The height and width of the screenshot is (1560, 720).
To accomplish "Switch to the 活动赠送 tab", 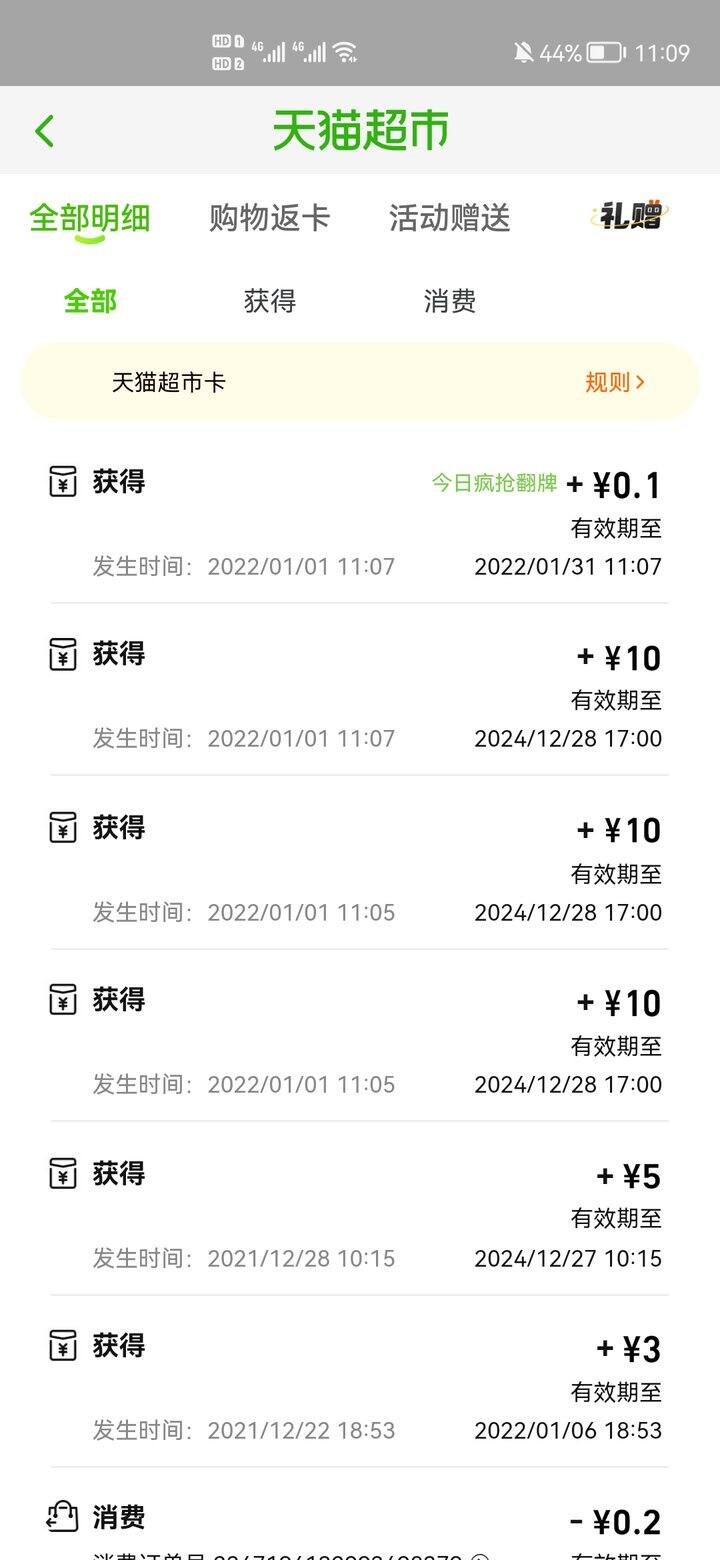I will click(449, 218).
